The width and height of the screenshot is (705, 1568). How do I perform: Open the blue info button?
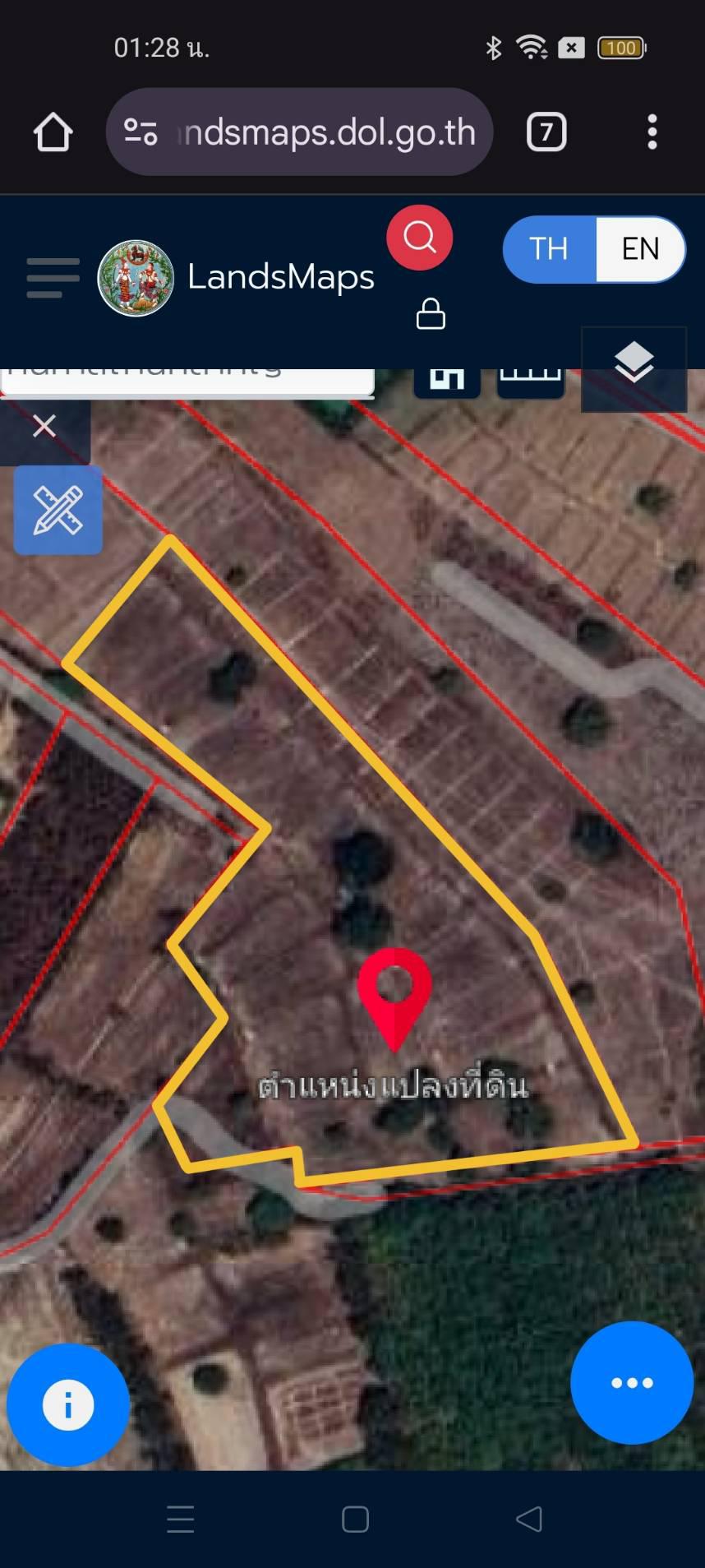click(x=68, y=1404)
